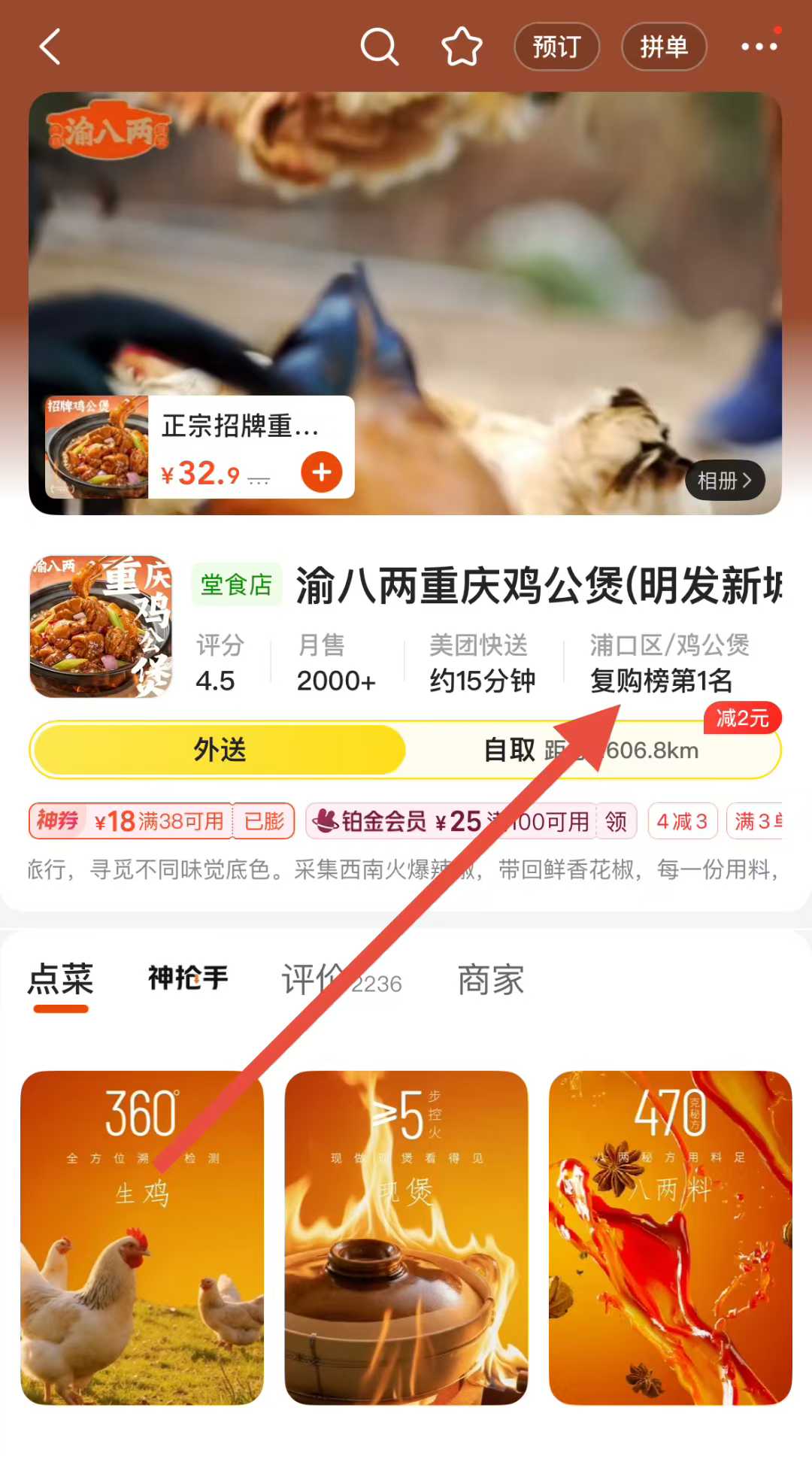Open the search icon
Screen dimensions: 812x1462
tap(380, 46)
